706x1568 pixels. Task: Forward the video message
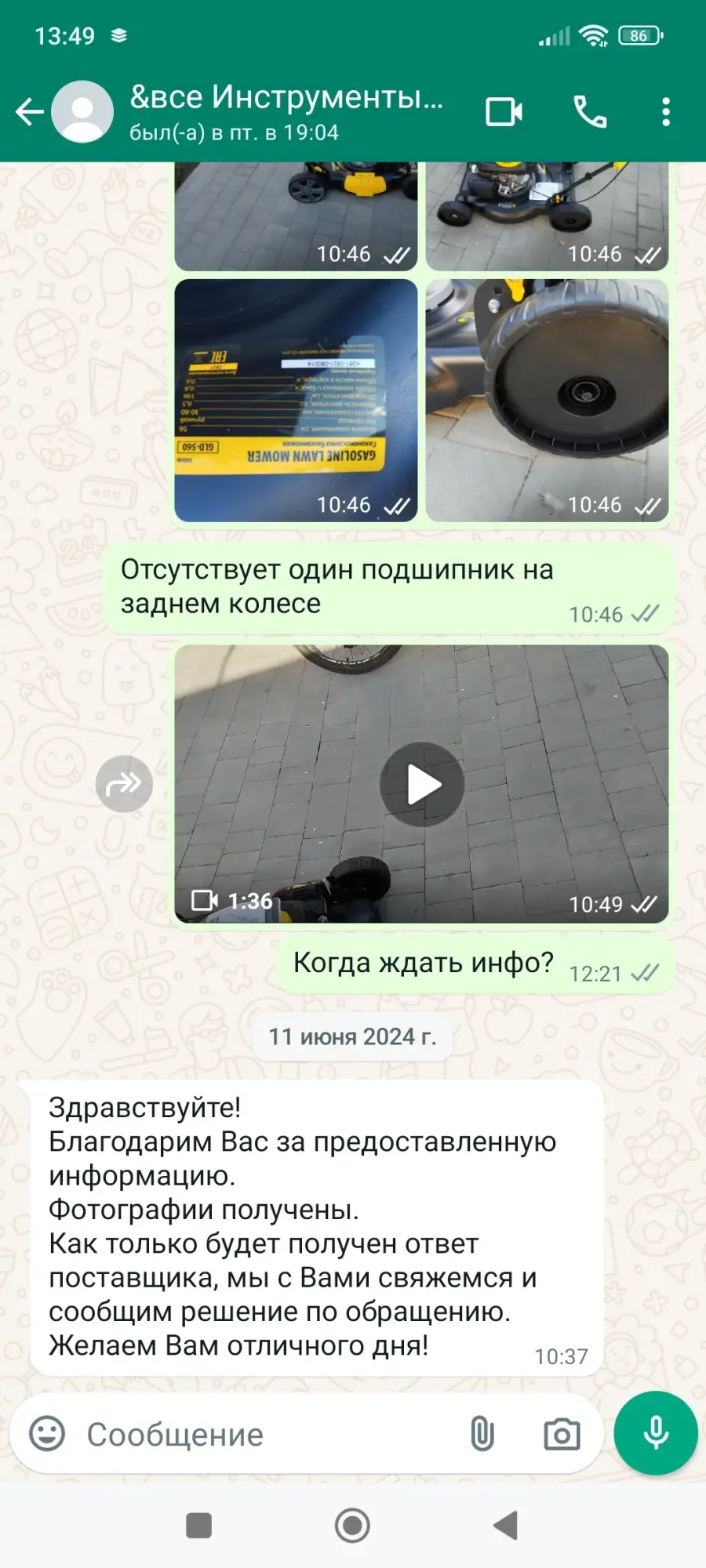point(124,784)
